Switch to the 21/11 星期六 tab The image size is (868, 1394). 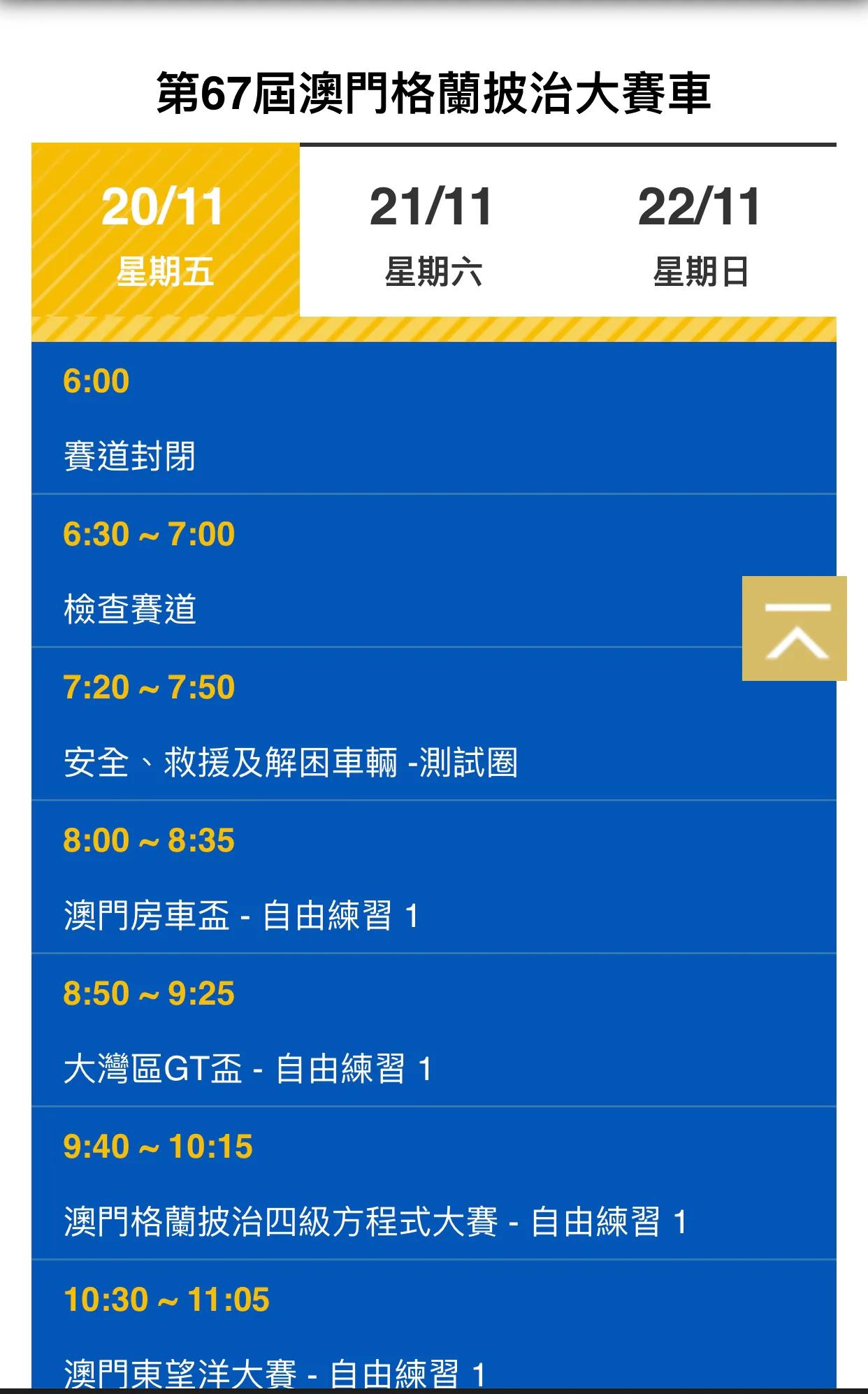[x=433, y=232]
